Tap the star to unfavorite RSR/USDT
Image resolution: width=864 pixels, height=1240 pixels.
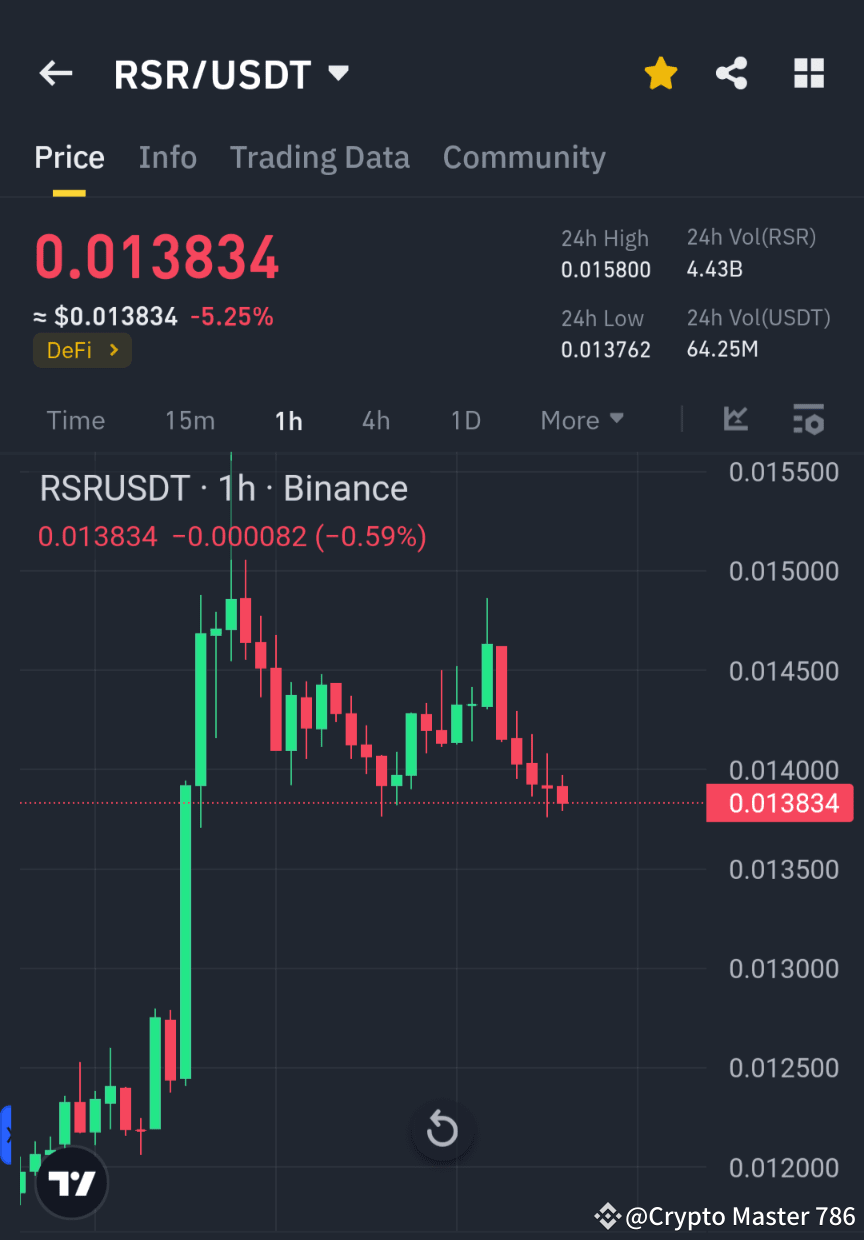pos(661,72)
